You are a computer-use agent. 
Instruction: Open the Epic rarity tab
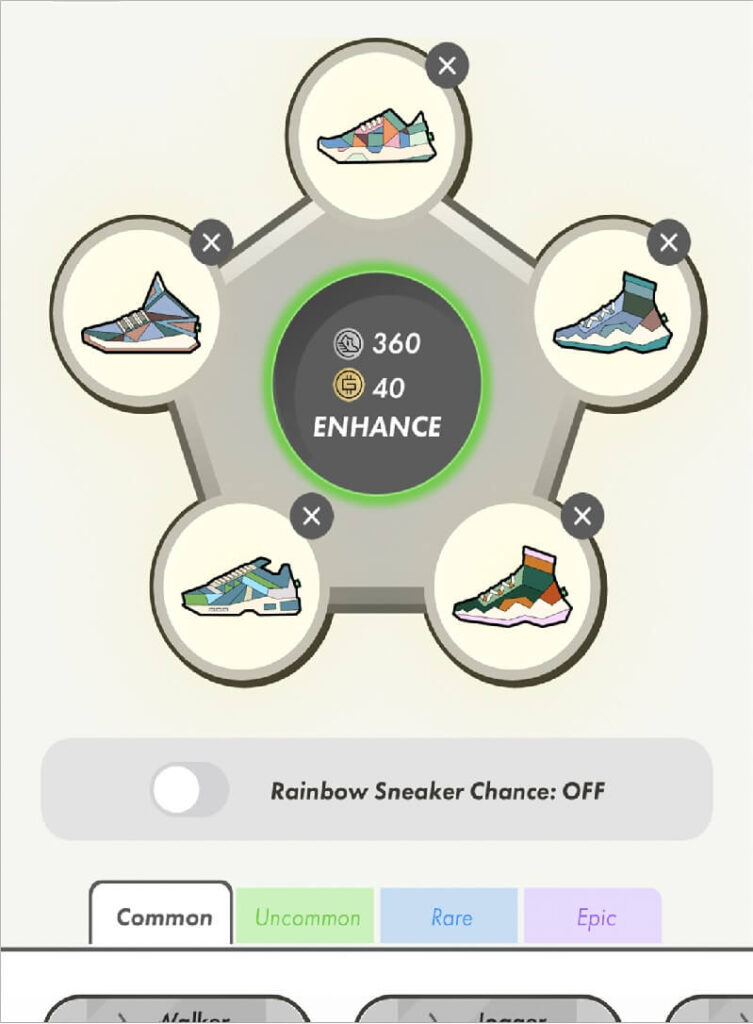coord(594,916)
